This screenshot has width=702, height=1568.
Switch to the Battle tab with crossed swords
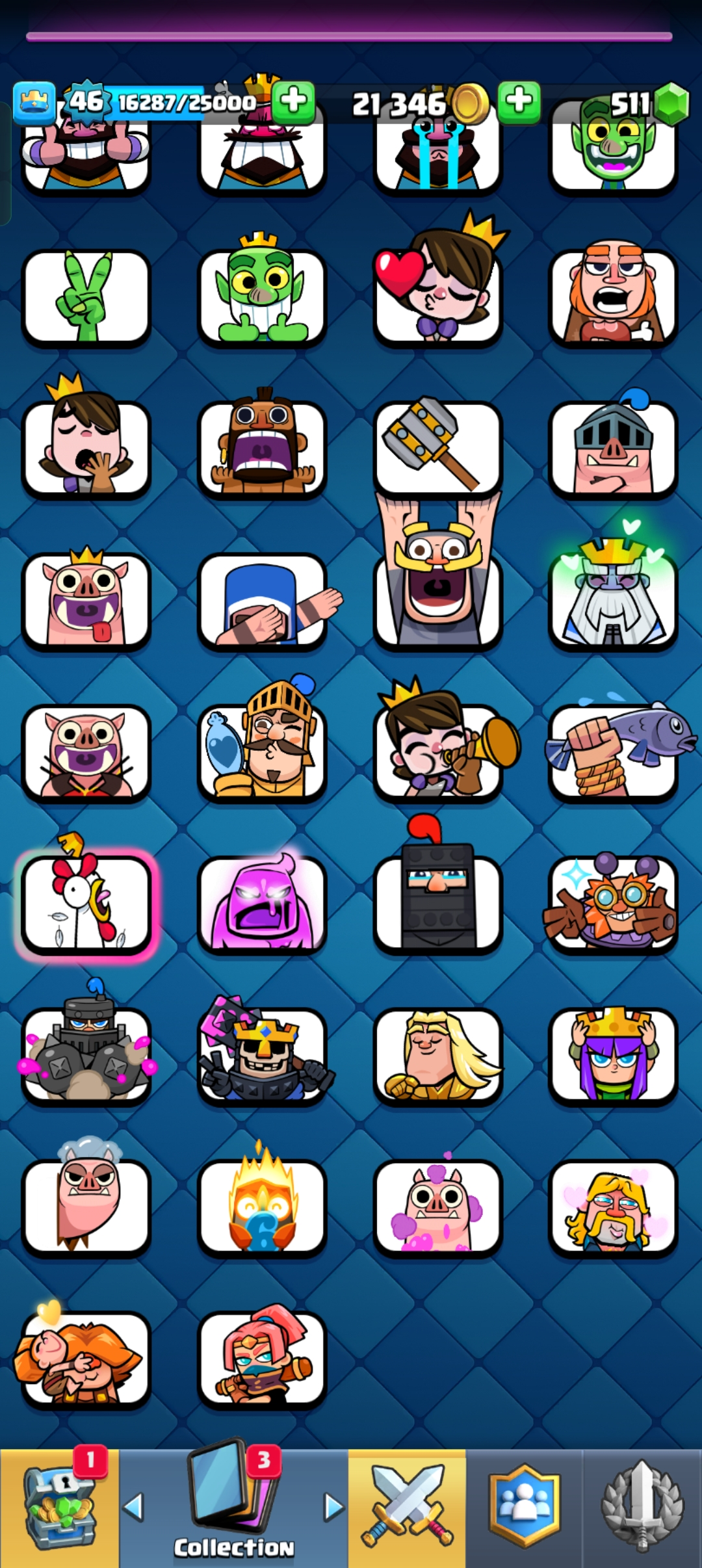click(407, 1508)
